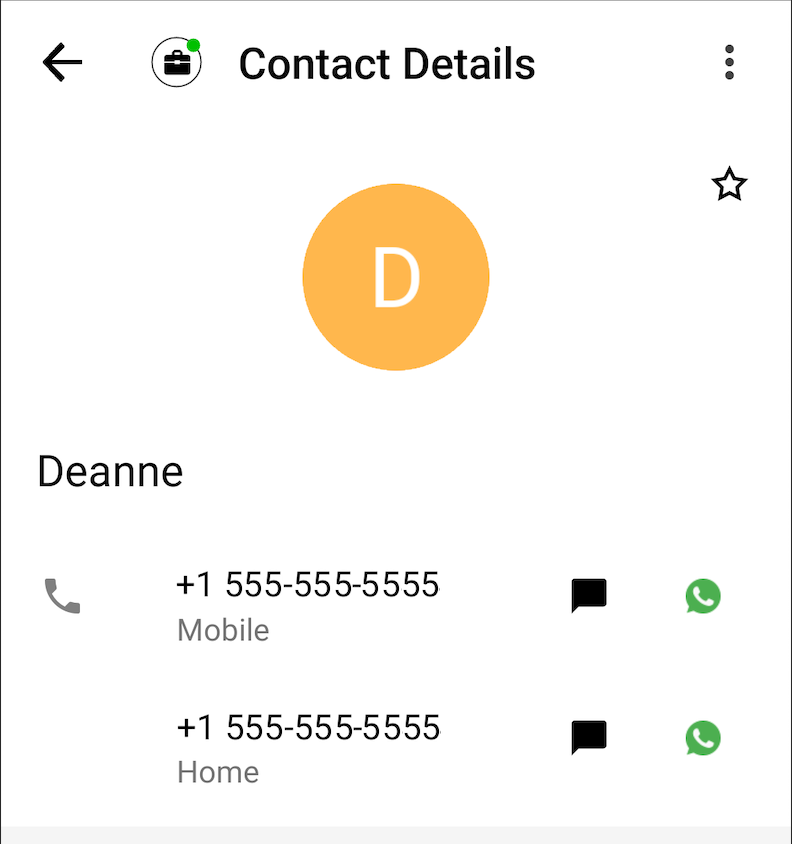Open WhatsApp for the Mobile number
This screenshot has height=844, width=792.
click(x=703, y=596)
